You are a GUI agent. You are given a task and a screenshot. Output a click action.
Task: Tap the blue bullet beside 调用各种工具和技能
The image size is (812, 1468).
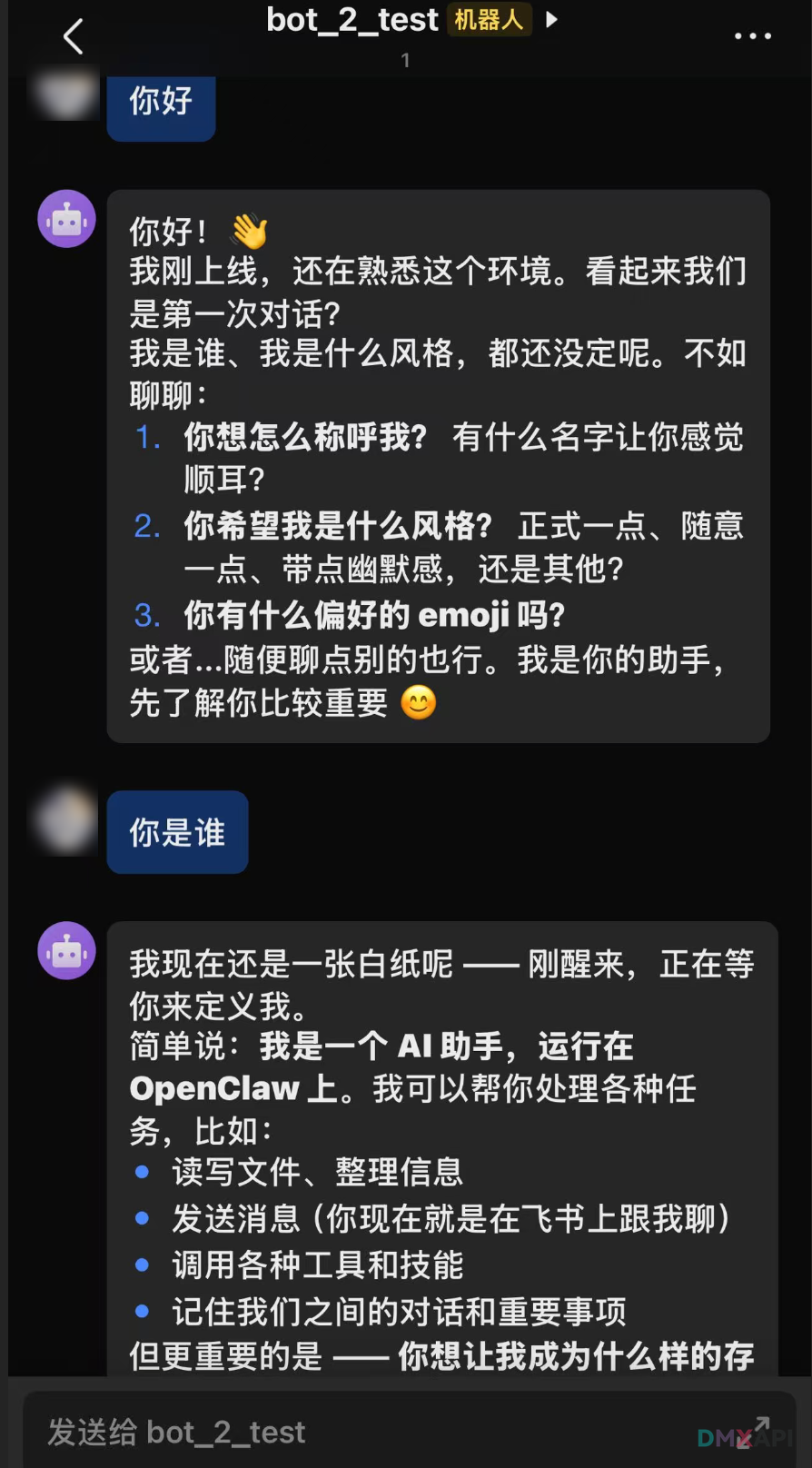pyautogui.click(x=140, y=1263)
